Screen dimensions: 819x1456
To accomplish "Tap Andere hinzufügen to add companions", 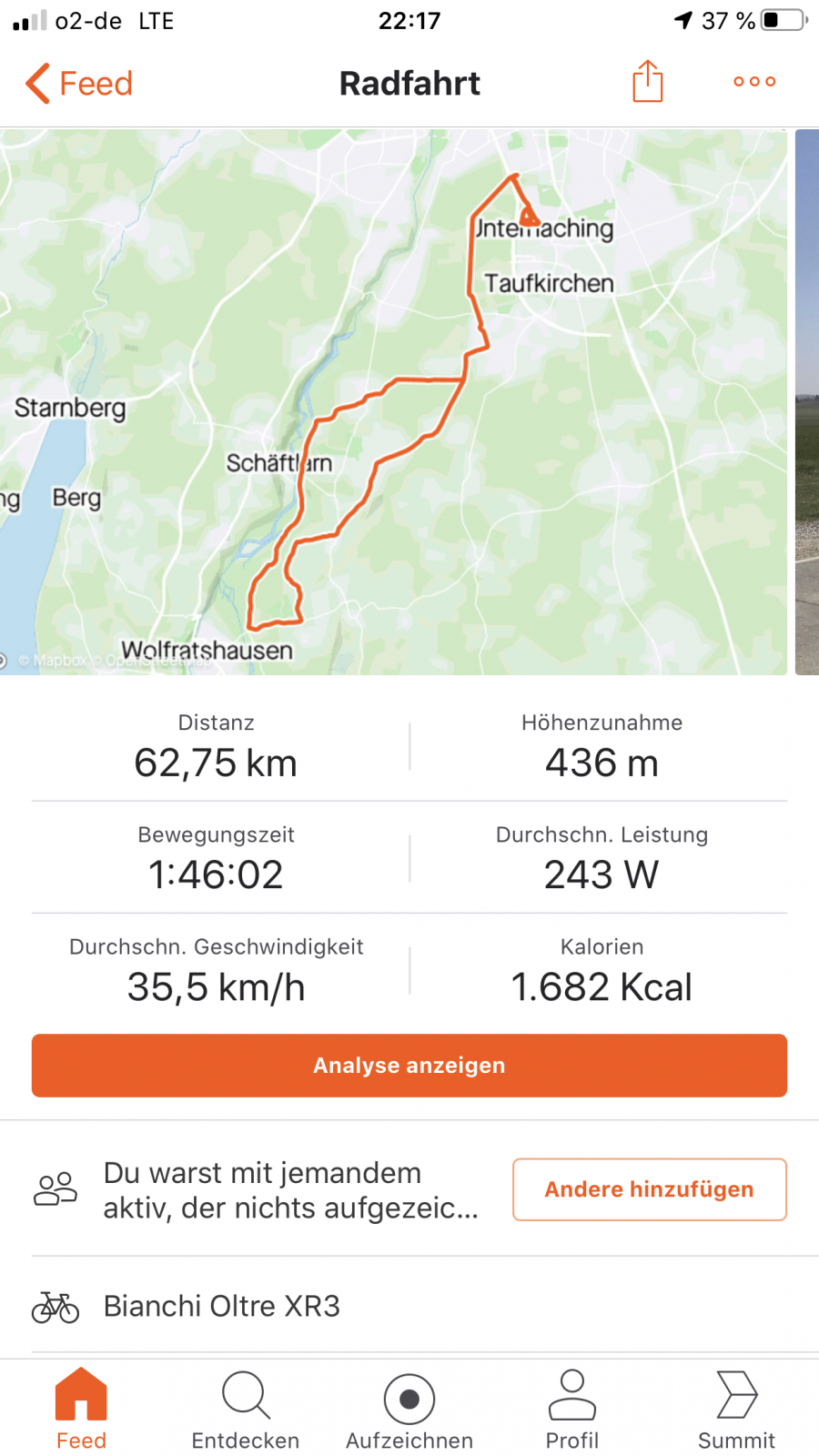I will pyautogui.click(x=650, y=1189).
